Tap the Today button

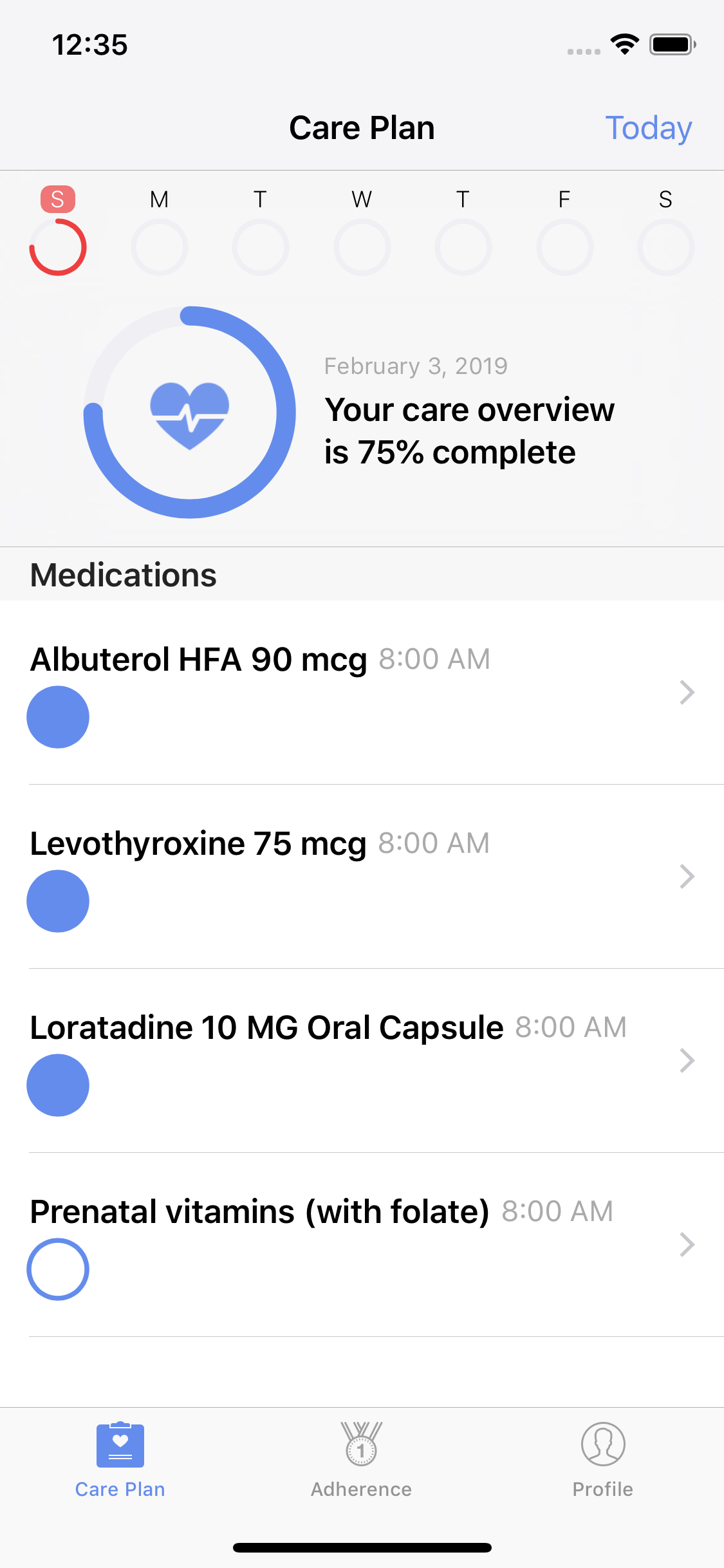648,128
